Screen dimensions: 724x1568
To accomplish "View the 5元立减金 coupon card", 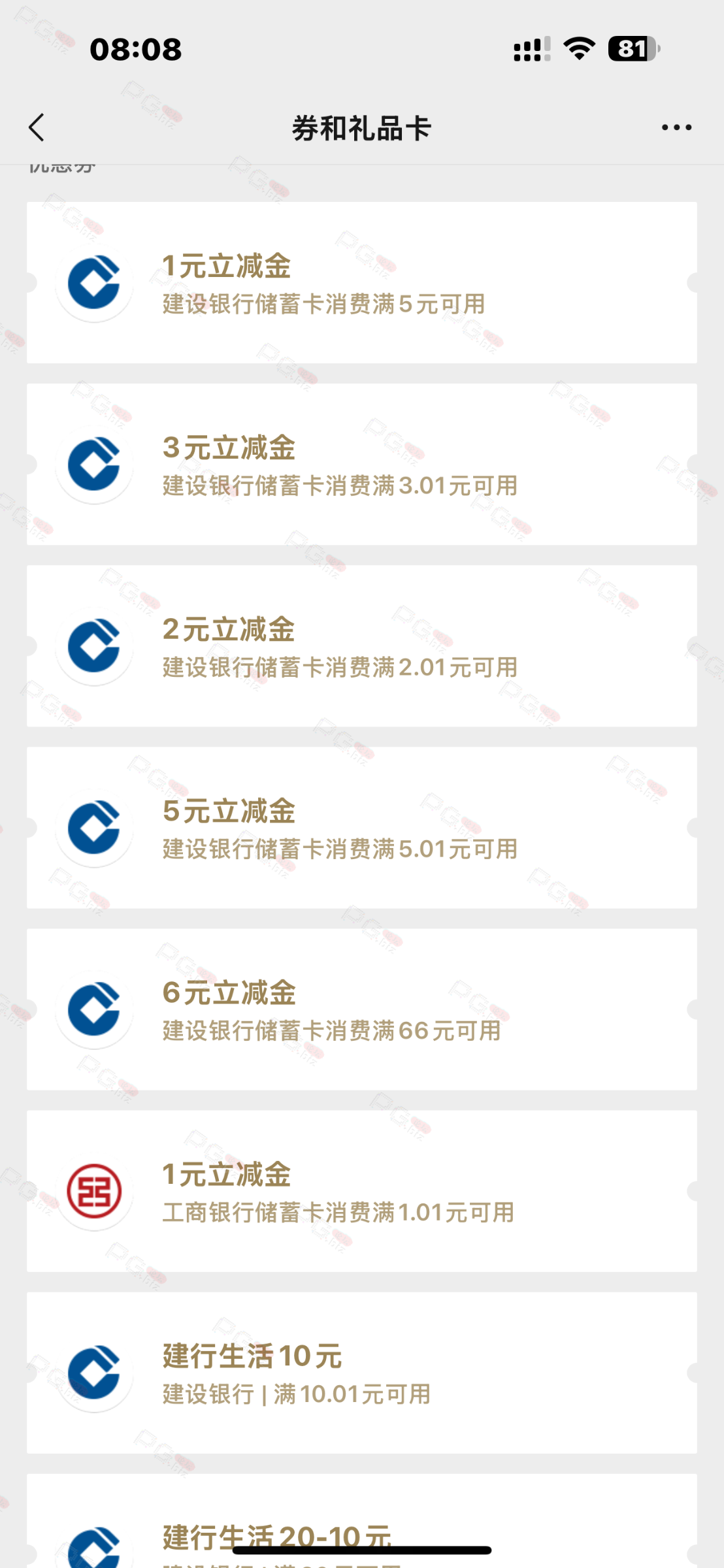I will point(361,828).
